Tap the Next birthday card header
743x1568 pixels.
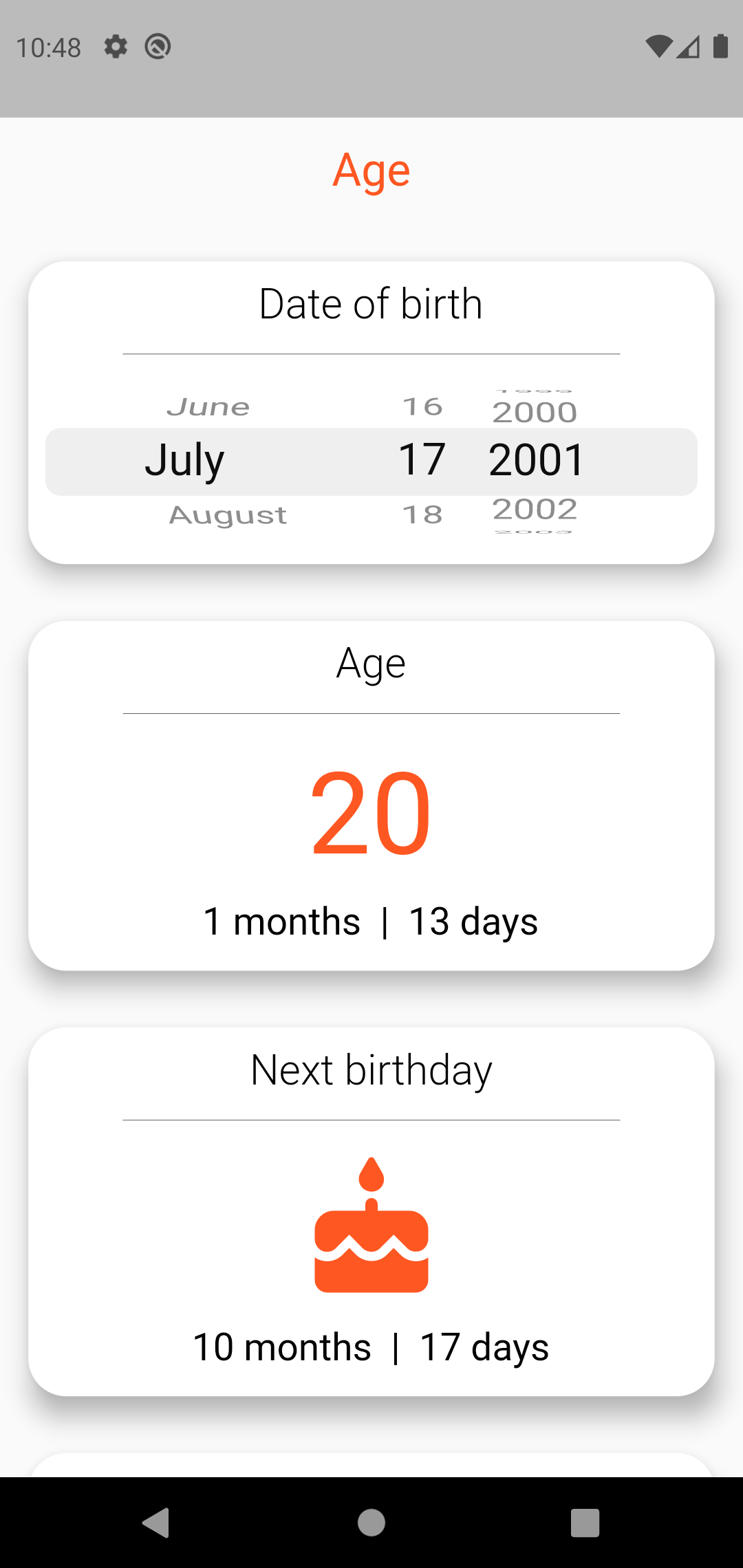point(370,1069)
